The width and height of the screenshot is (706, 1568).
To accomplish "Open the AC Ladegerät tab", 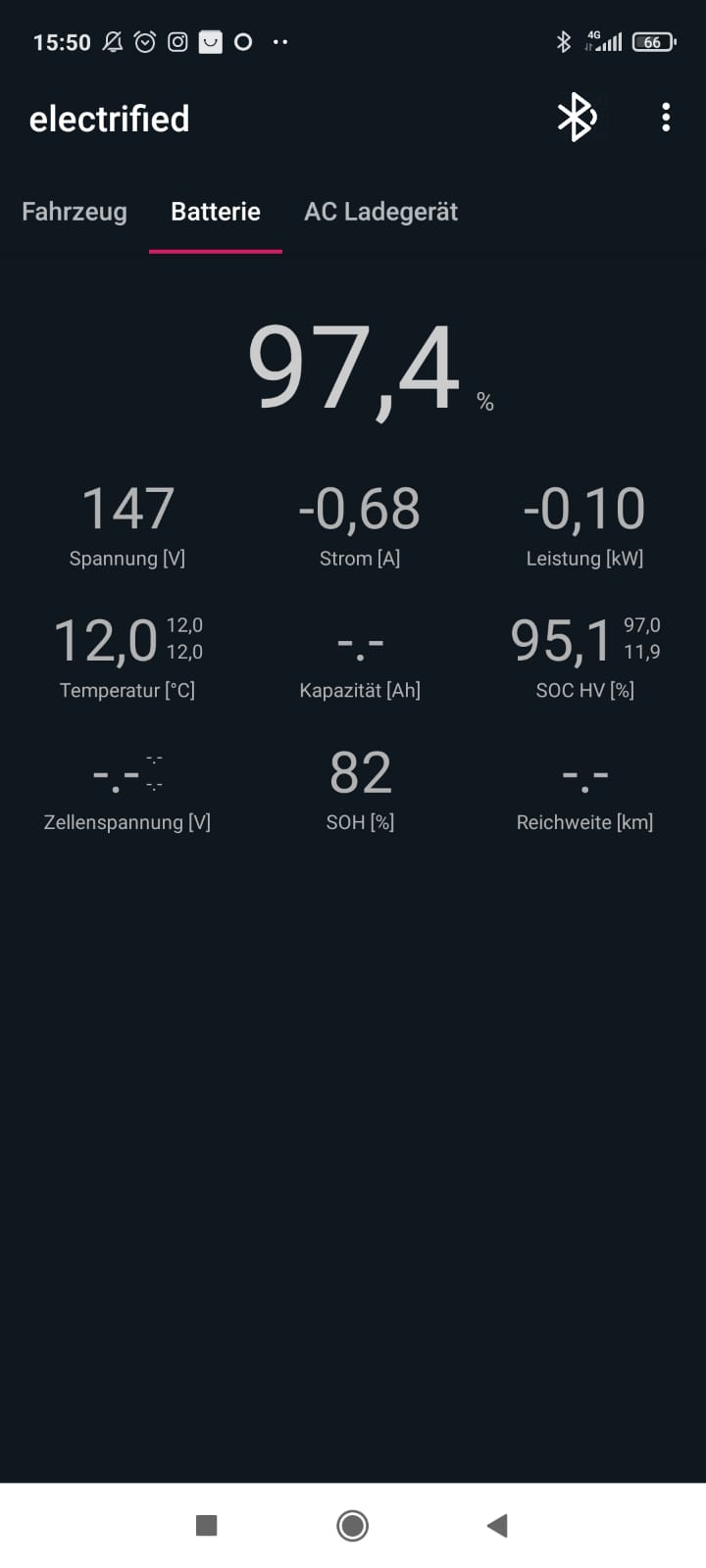I will (x=380, y=212).
